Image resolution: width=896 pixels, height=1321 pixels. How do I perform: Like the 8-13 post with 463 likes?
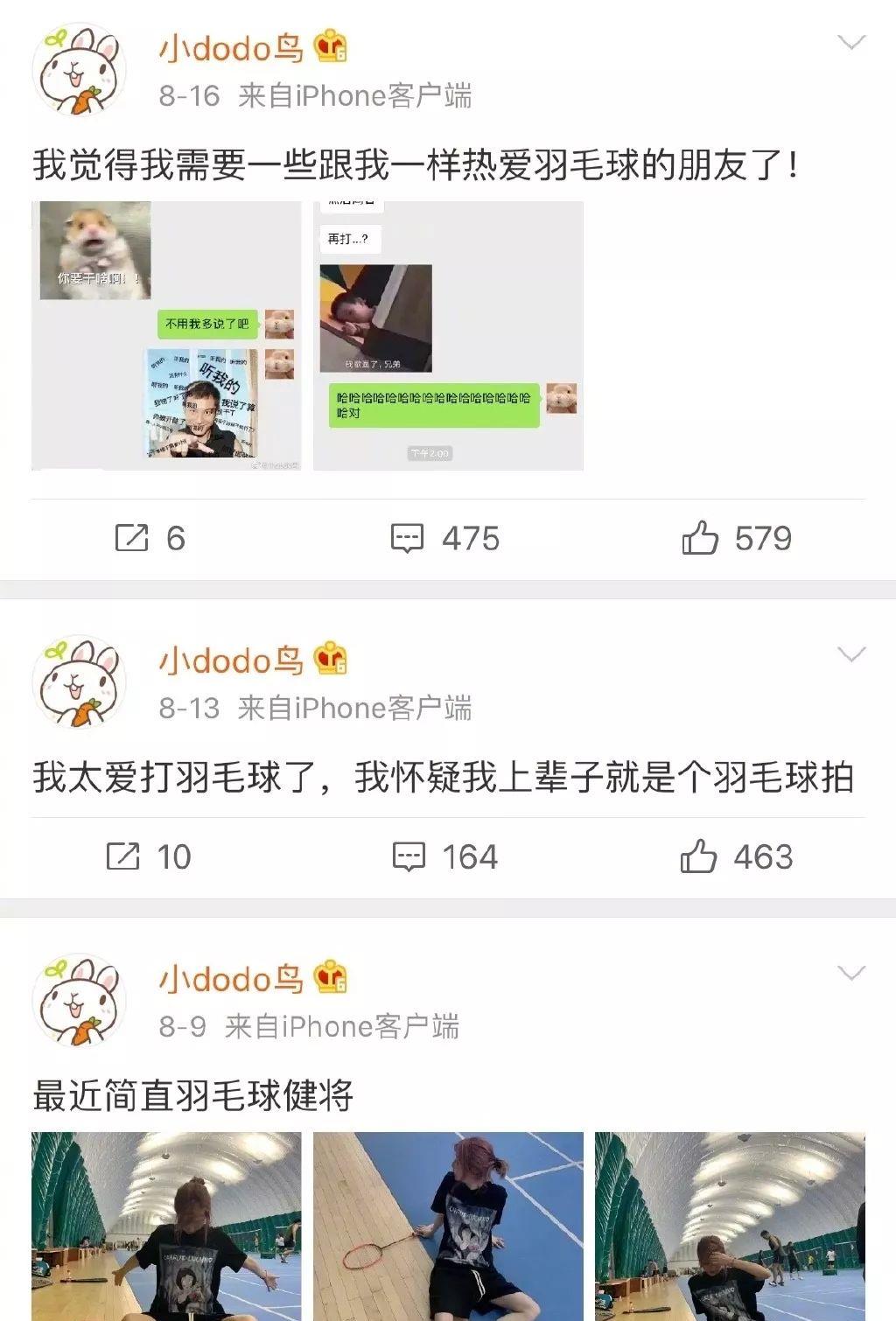(x=737, y=856)
